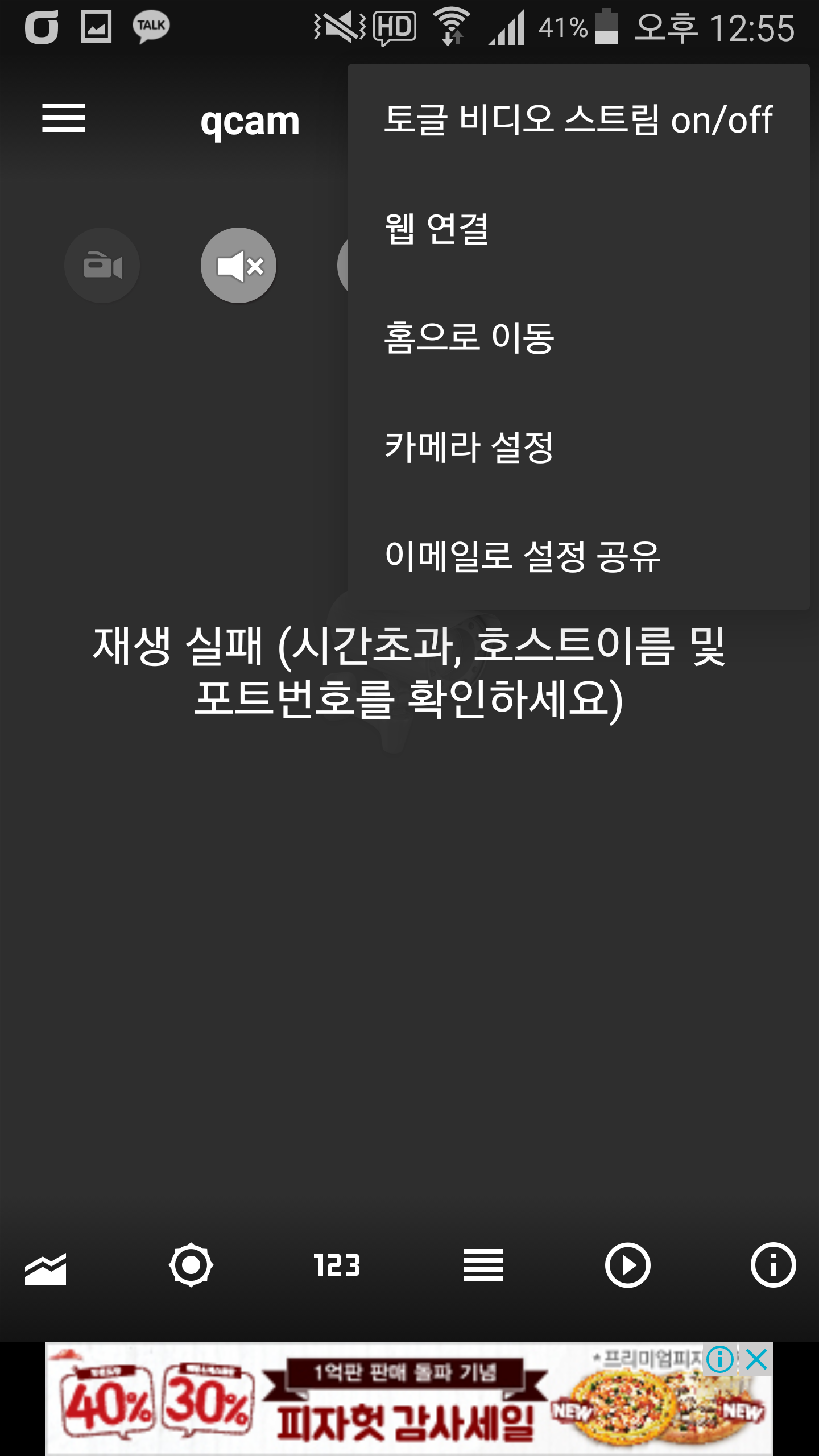The image size is (819, 1456).
Task: Choose 이메일로 설정 공유 option
Action: (x=578, y=556)
